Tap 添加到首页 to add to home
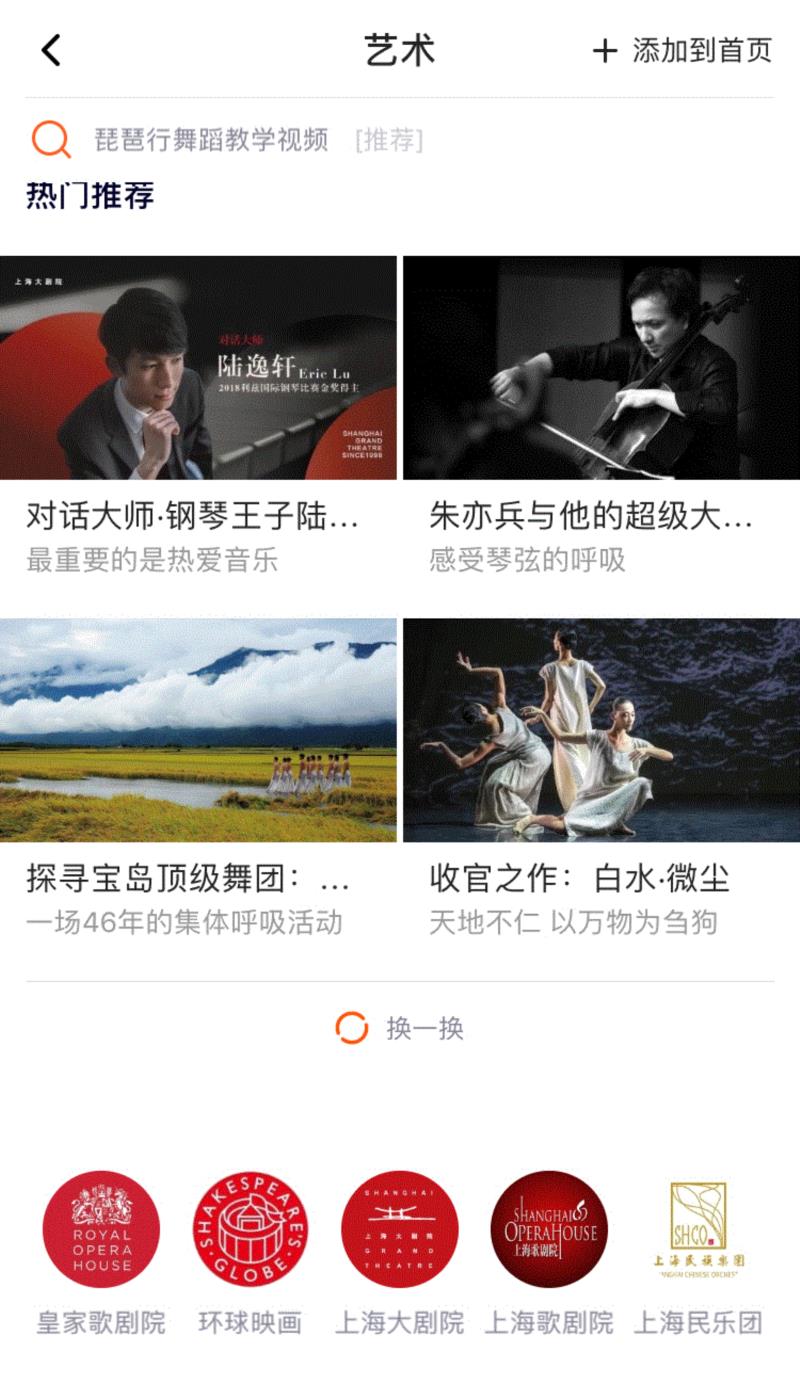 pos(683,51)
